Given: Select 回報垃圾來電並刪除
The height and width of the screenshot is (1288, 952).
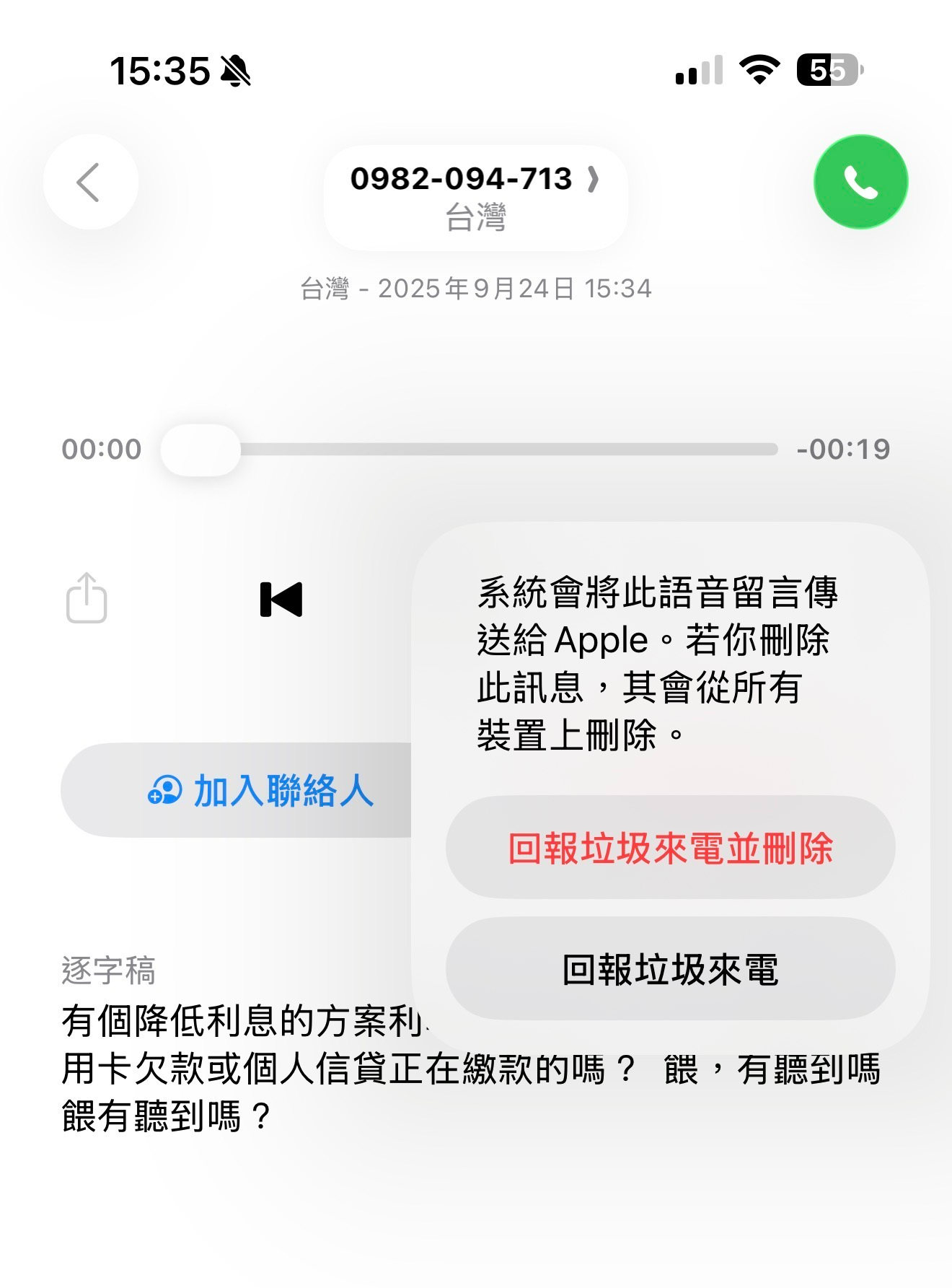Looking at the screenshot, I should point(670,848).
